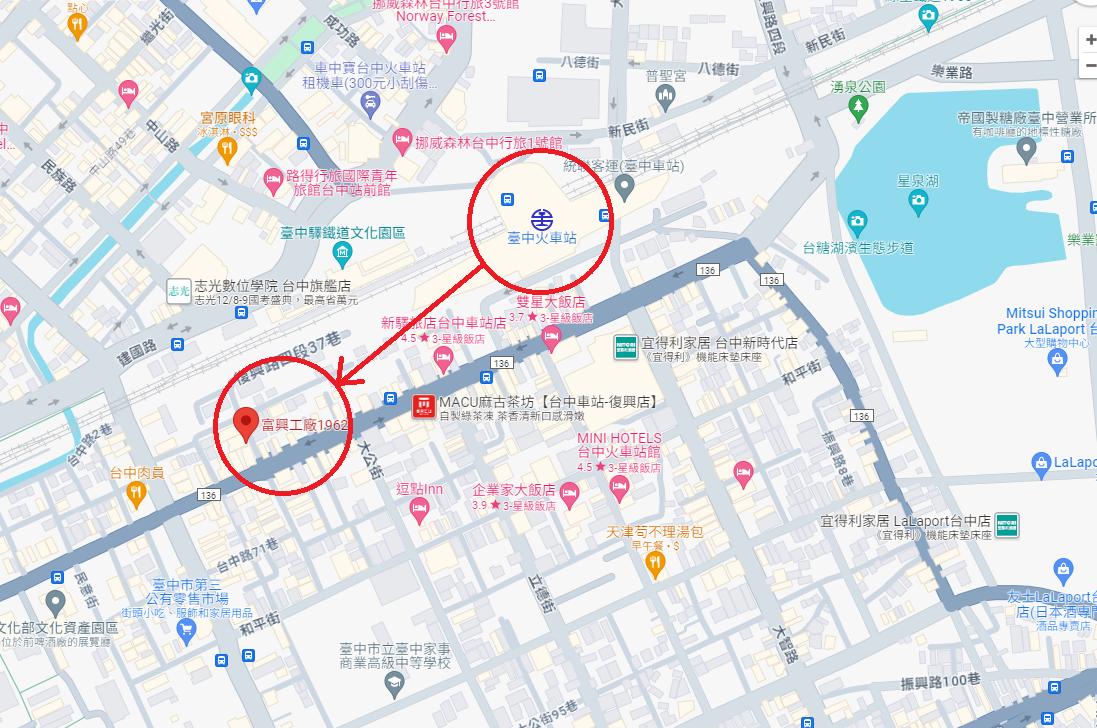Select the 天津苟不理湯包 restaurant marker
This screenshot has height=728, width=1097.
[x=655, y=565]
